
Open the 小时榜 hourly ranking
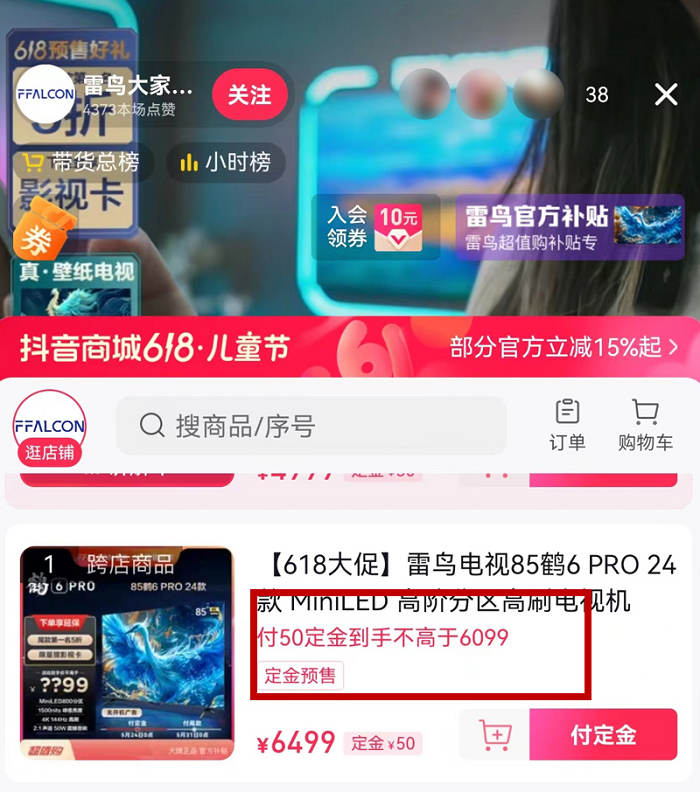(225, 162)
